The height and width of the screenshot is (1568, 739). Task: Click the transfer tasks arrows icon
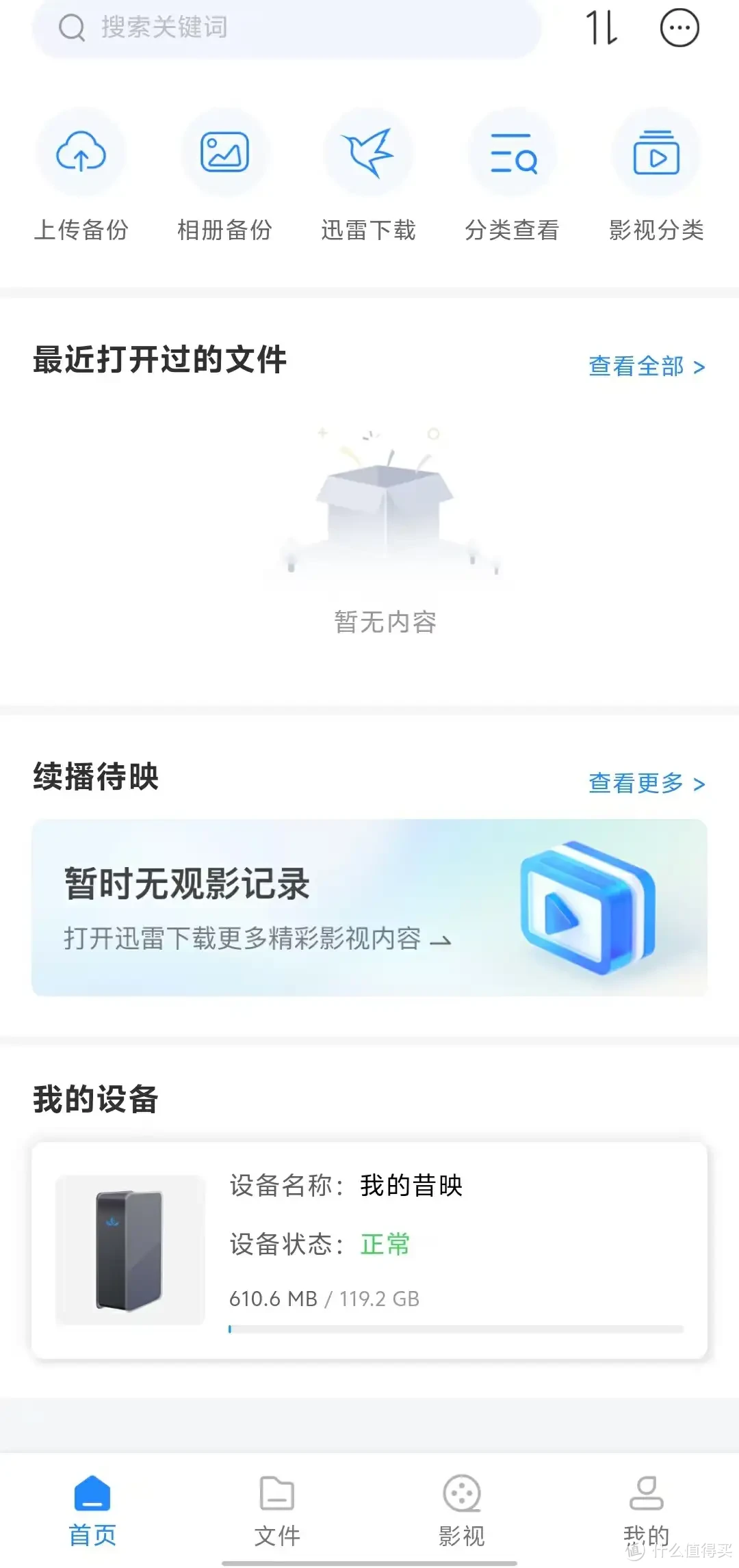click(x=601, y=29)
